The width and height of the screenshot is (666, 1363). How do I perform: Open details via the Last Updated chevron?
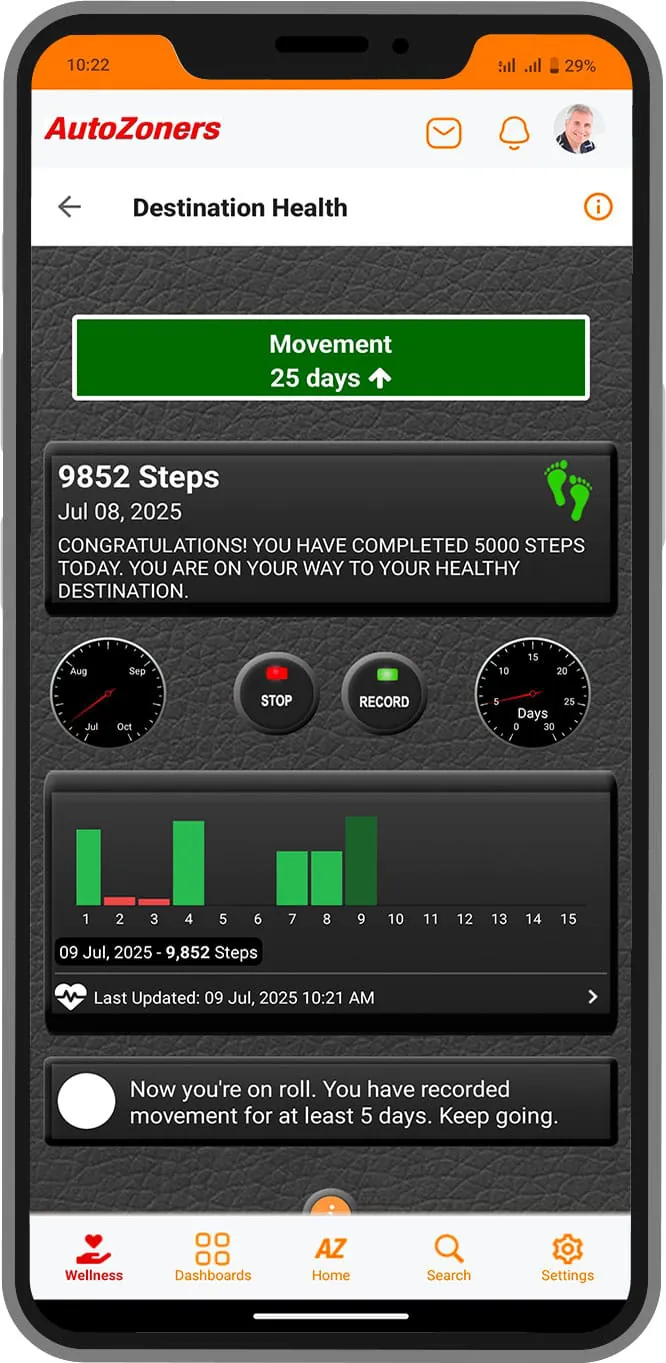point(592,997)
